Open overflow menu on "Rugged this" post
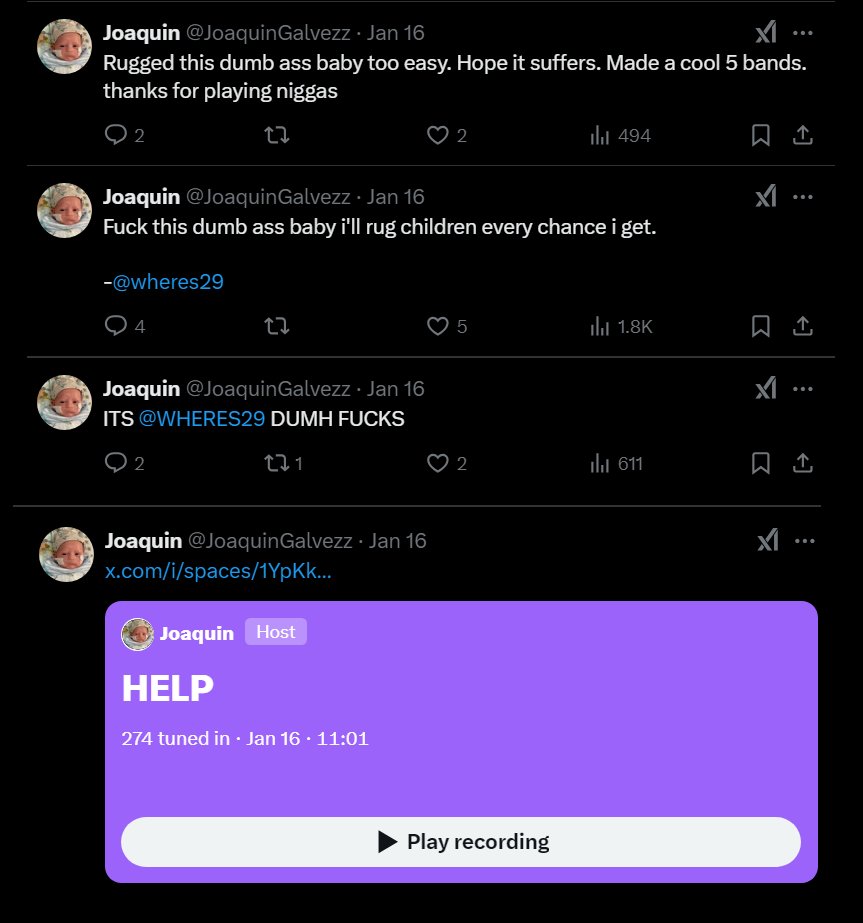Screen dimensions: 863x923 click(x=802, y=30)
